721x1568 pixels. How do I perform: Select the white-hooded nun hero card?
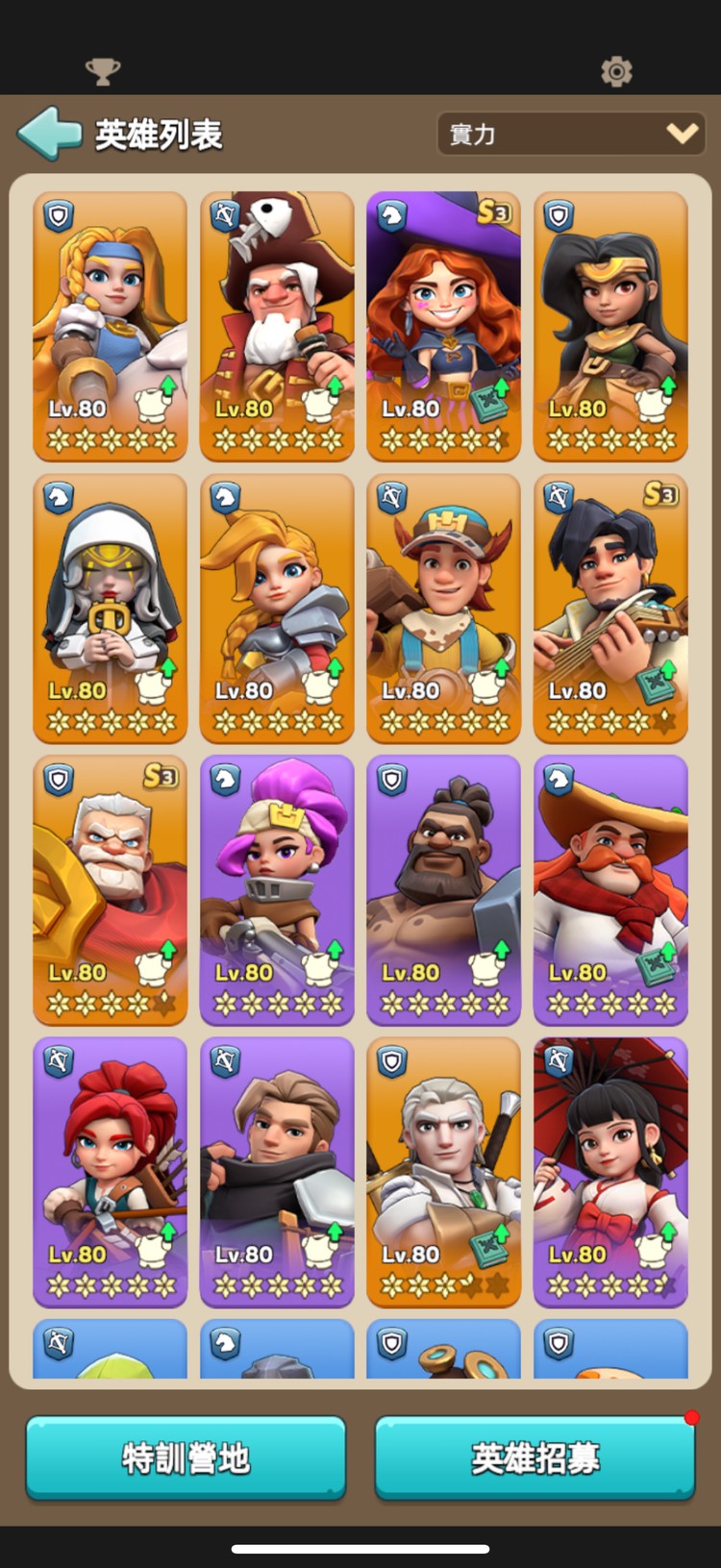click(x=111, y=608)
